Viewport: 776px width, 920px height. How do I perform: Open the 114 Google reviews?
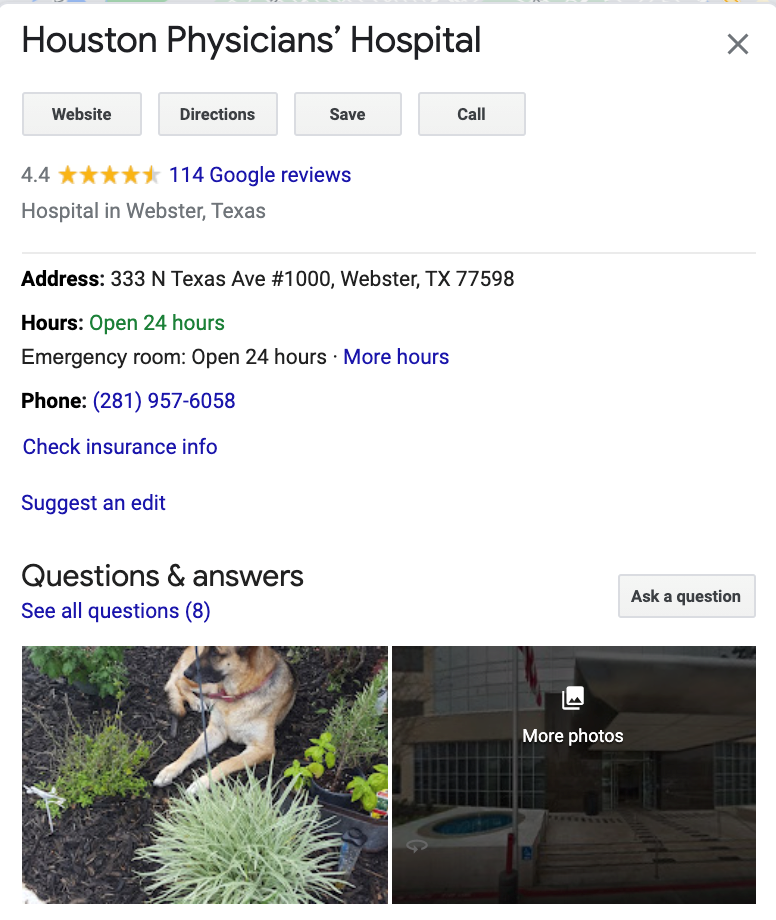260,175
